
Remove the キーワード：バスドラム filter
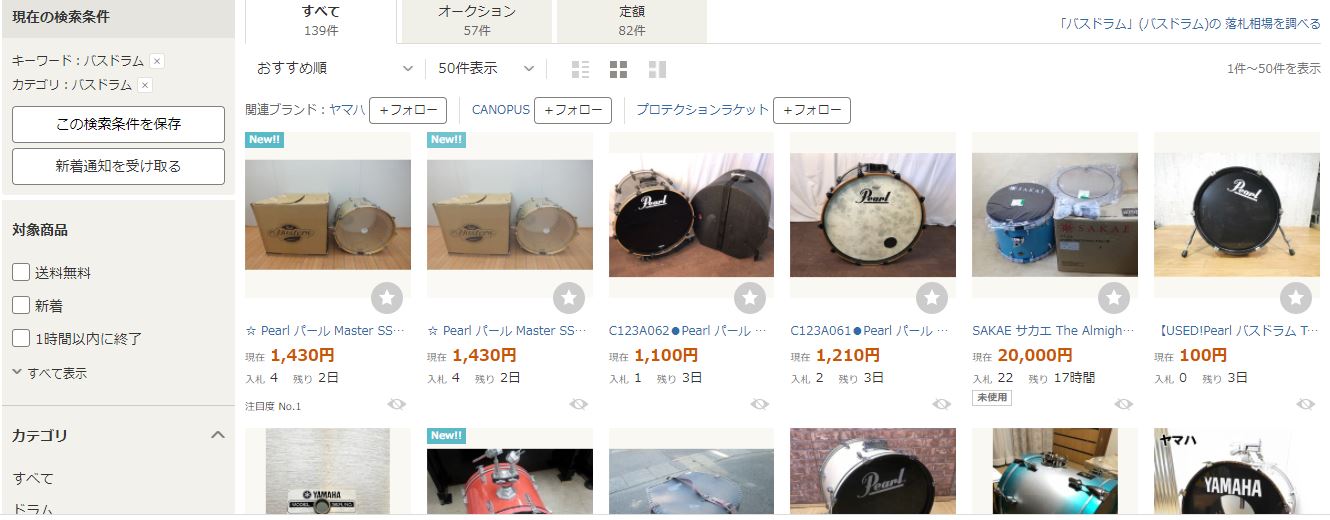(157, 61)
